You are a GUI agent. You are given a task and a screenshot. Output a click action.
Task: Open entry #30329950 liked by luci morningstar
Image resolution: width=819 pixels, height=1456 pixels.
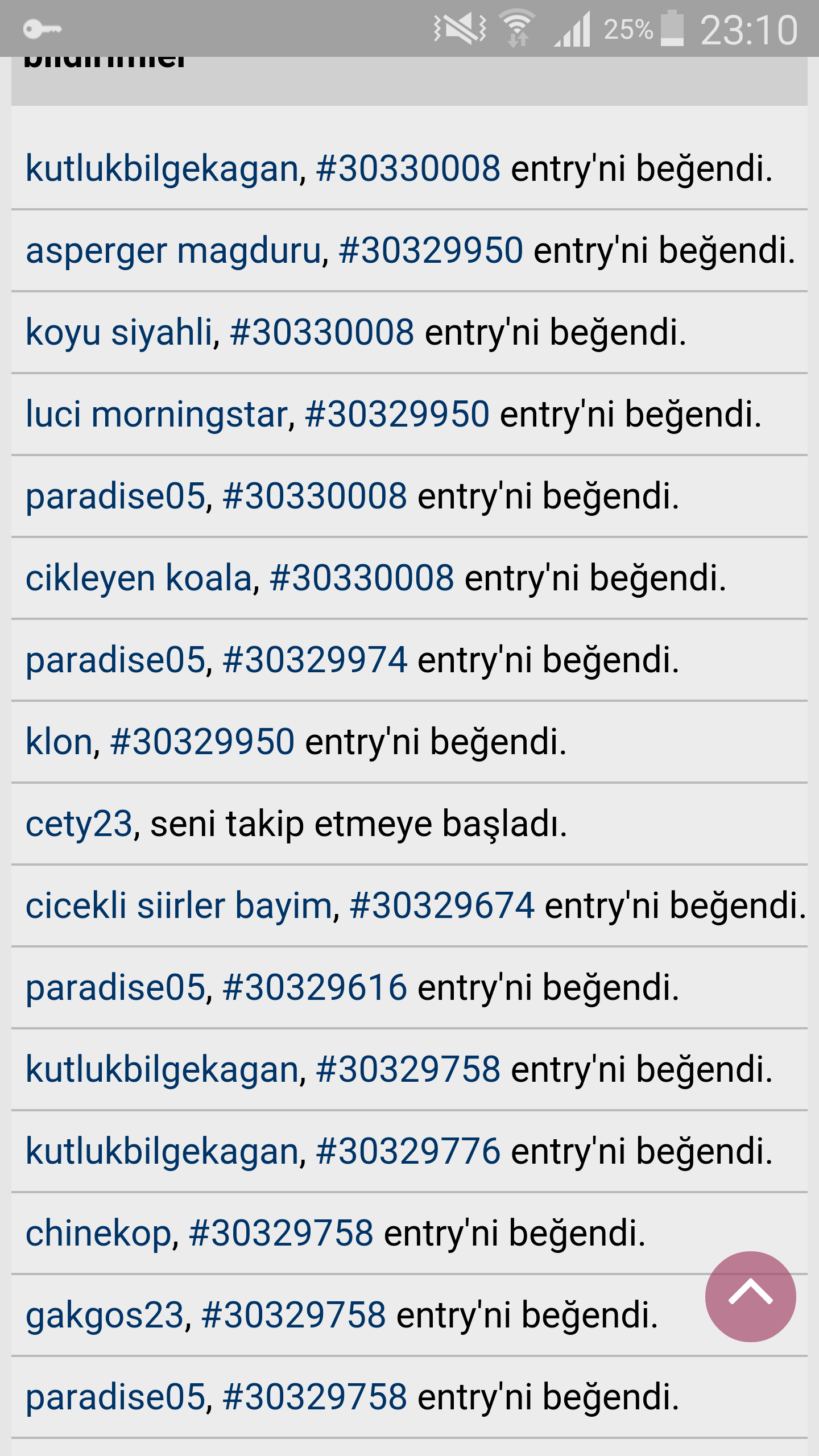pos(397,414)
